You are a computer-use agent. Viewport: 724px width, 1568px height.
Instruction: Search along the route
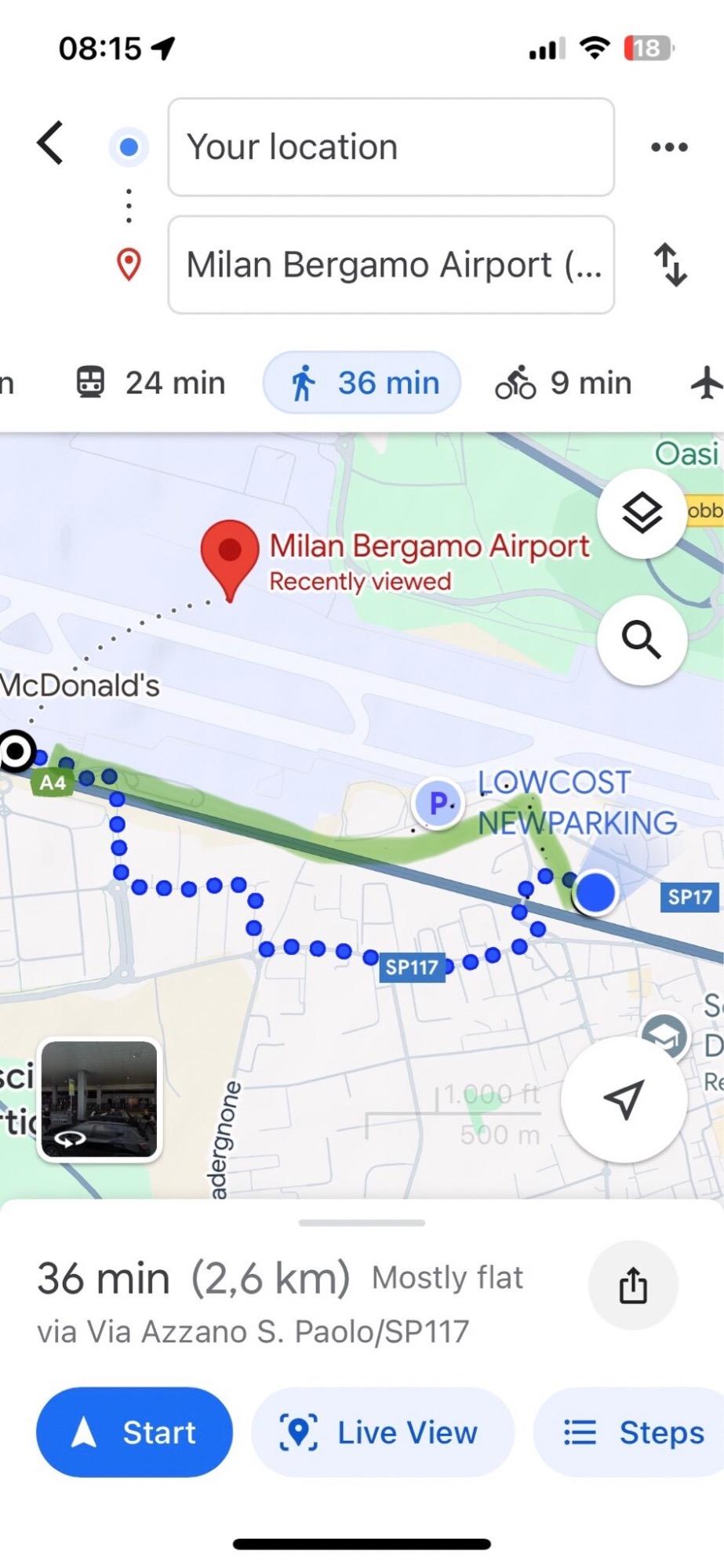[642, 641]
